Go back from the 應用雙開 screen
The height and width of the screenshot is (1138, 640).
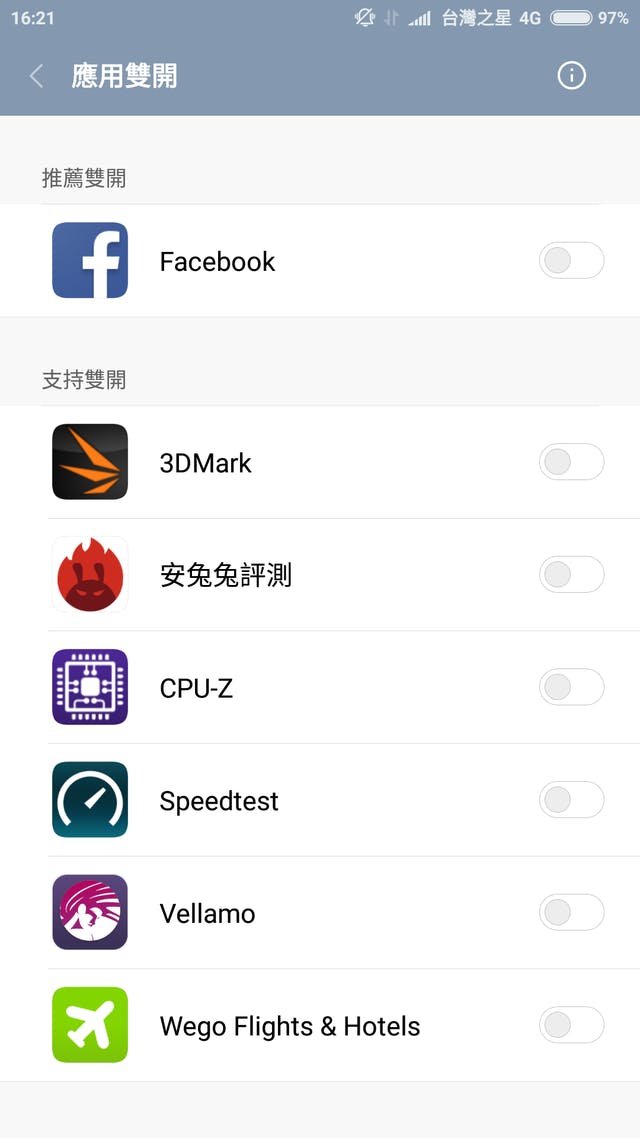(x=37, y=76)
